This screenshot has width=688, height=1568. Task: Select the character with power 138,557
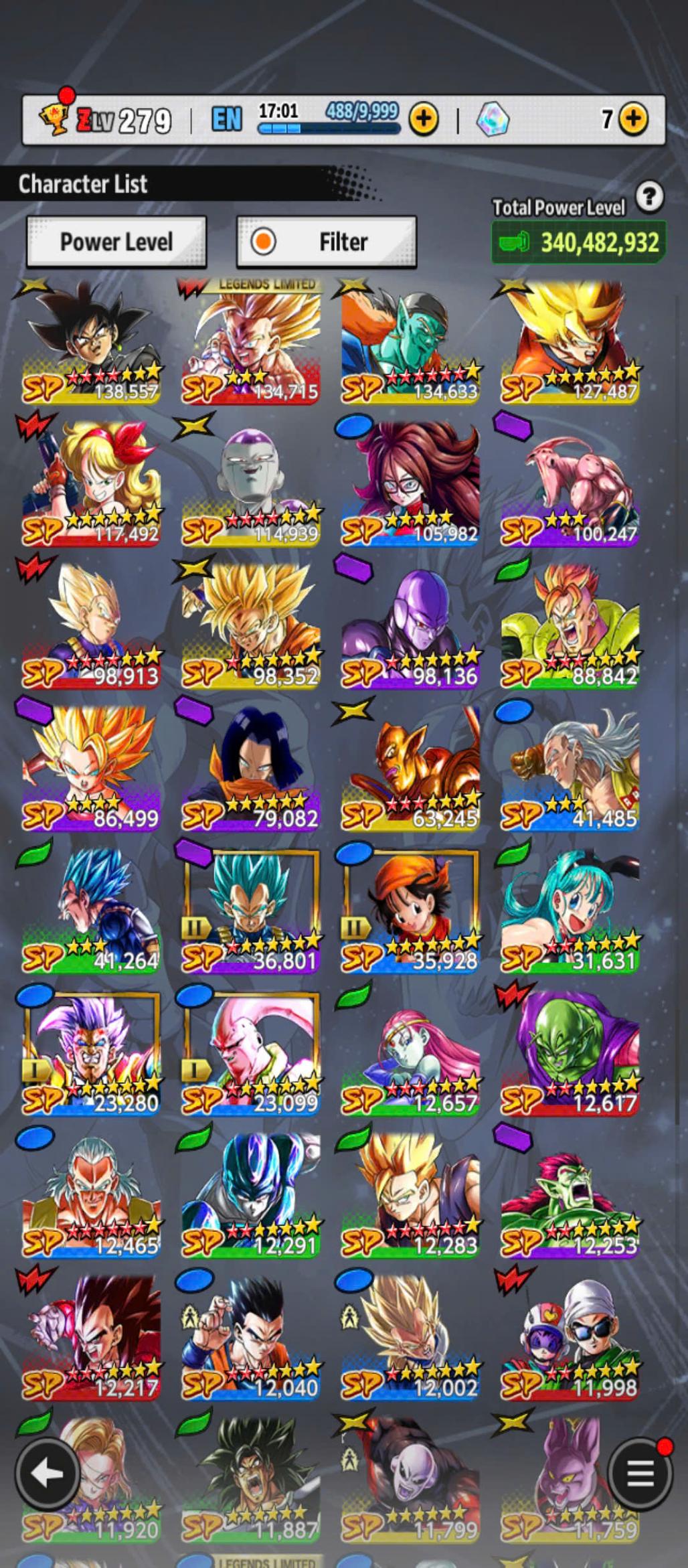click(x=91, y=341)
